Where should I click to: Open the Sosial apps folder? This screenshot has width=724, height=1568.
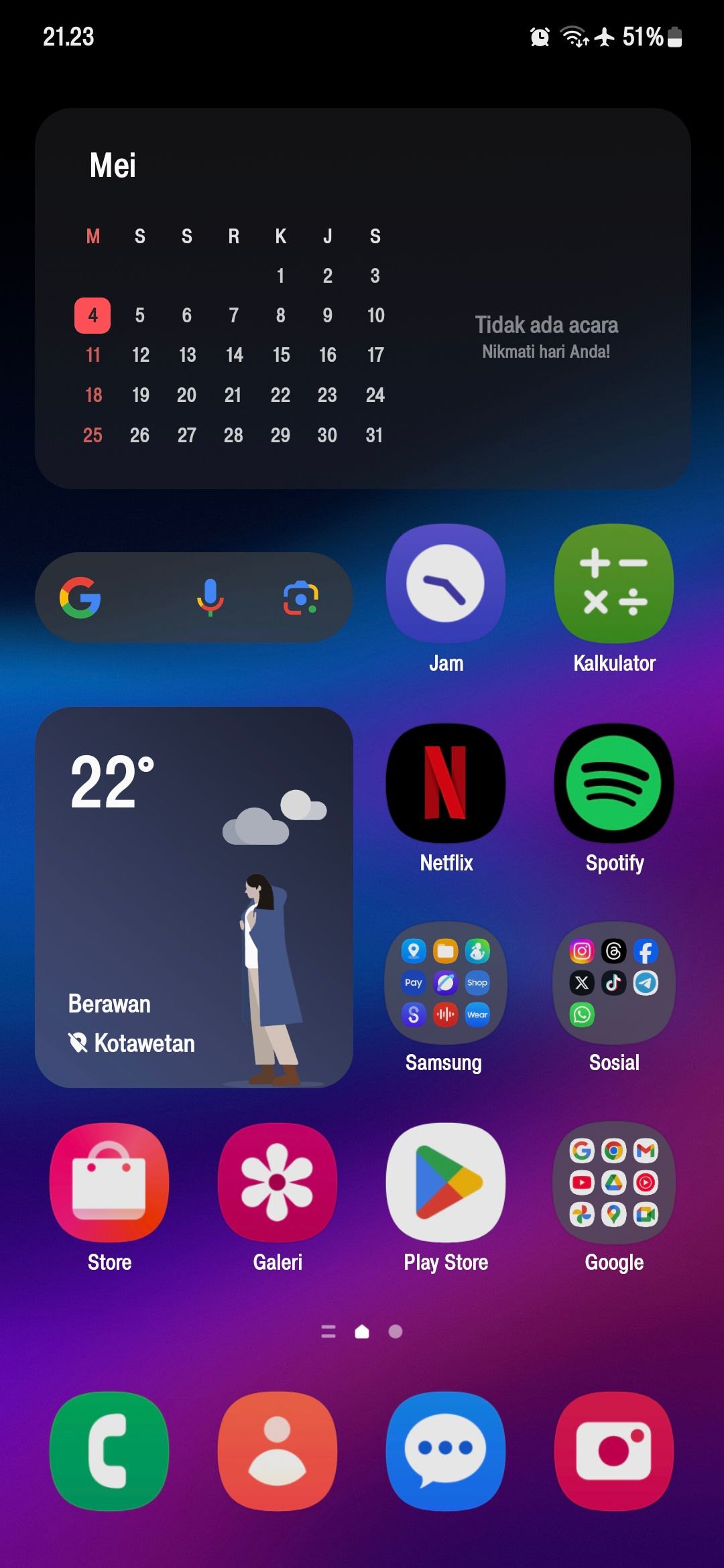[x=613, y=983]
